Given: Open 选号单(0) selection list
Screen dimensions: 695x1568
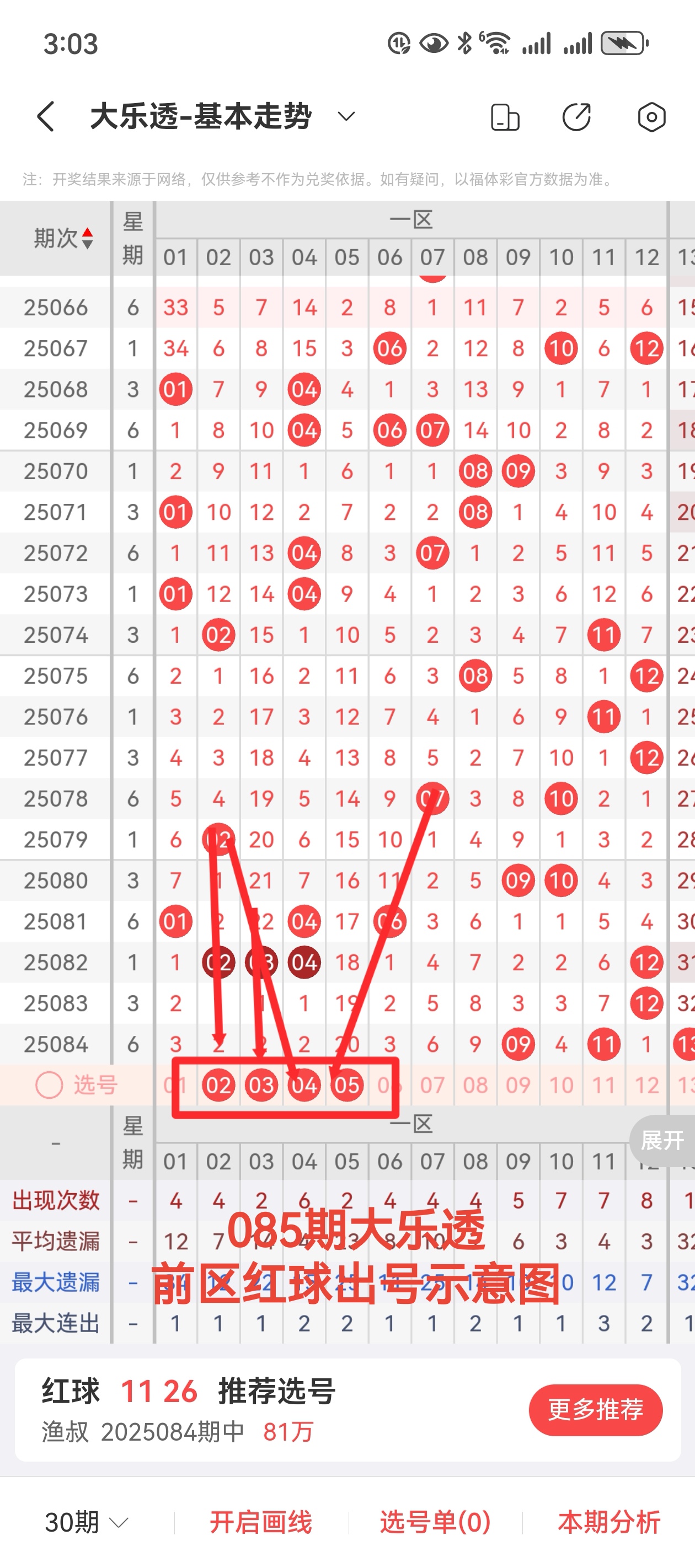Looking at the screenshot, I should [435, 1522].
